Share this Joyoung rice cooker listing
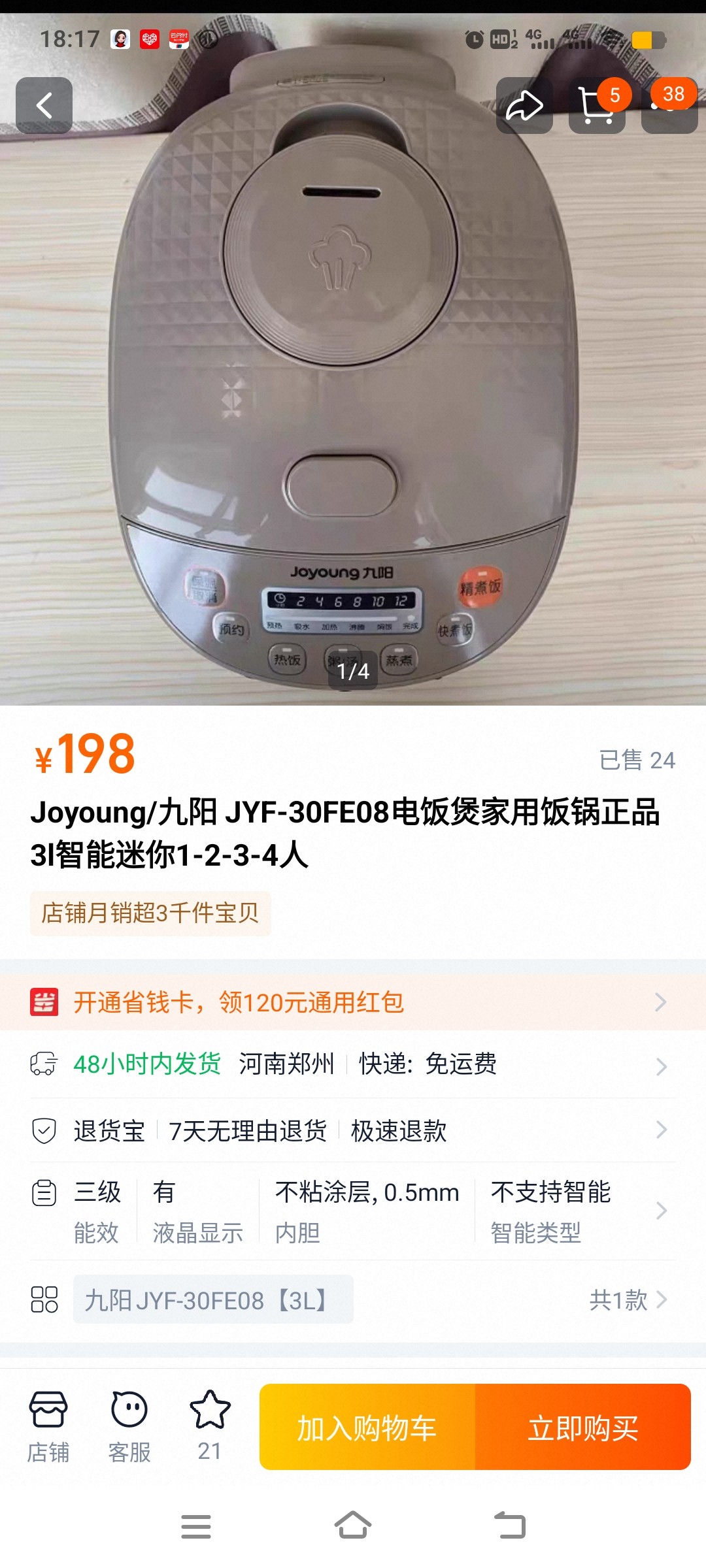 coord(524,105)
